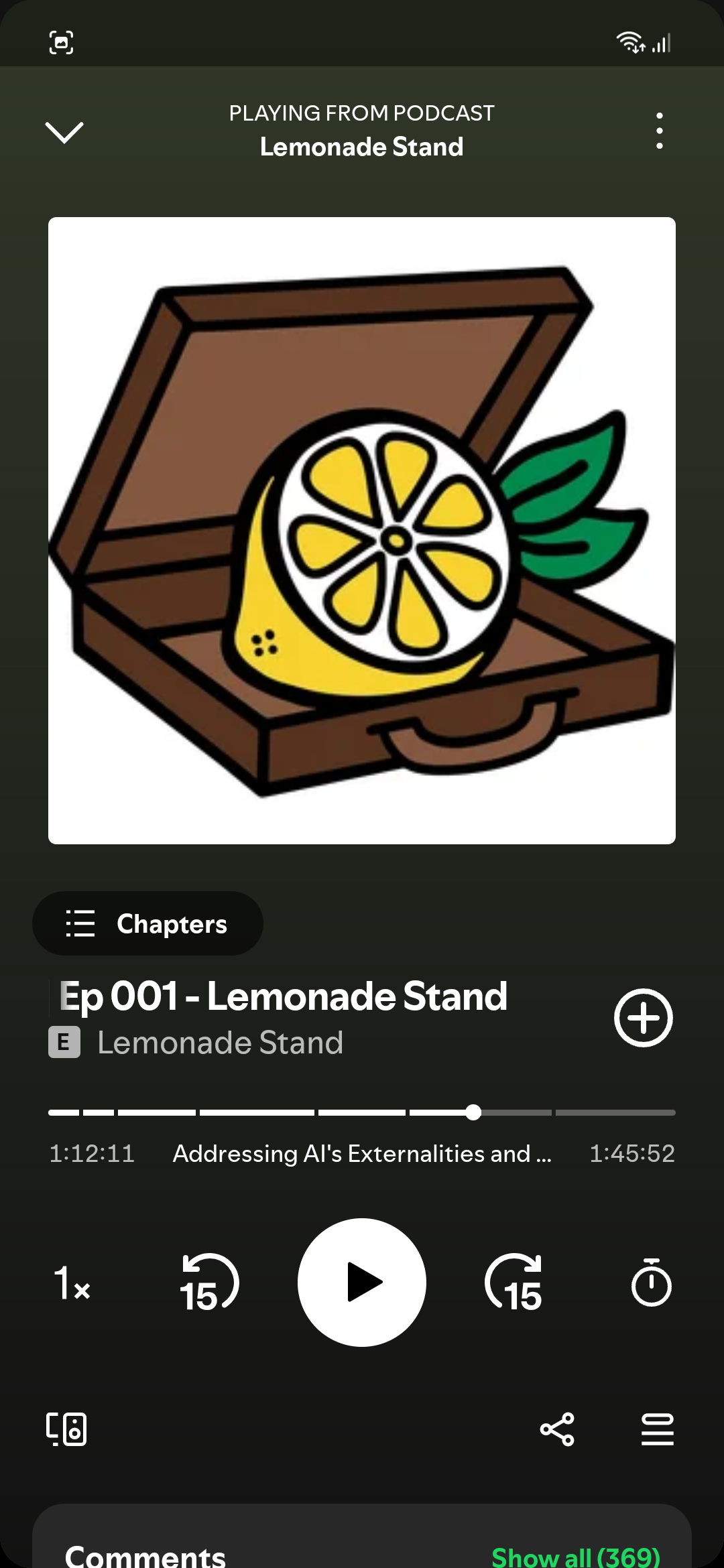
Task: Skip forward 15 seconds
Action: pyautogui.click(x=514, y=1283)
